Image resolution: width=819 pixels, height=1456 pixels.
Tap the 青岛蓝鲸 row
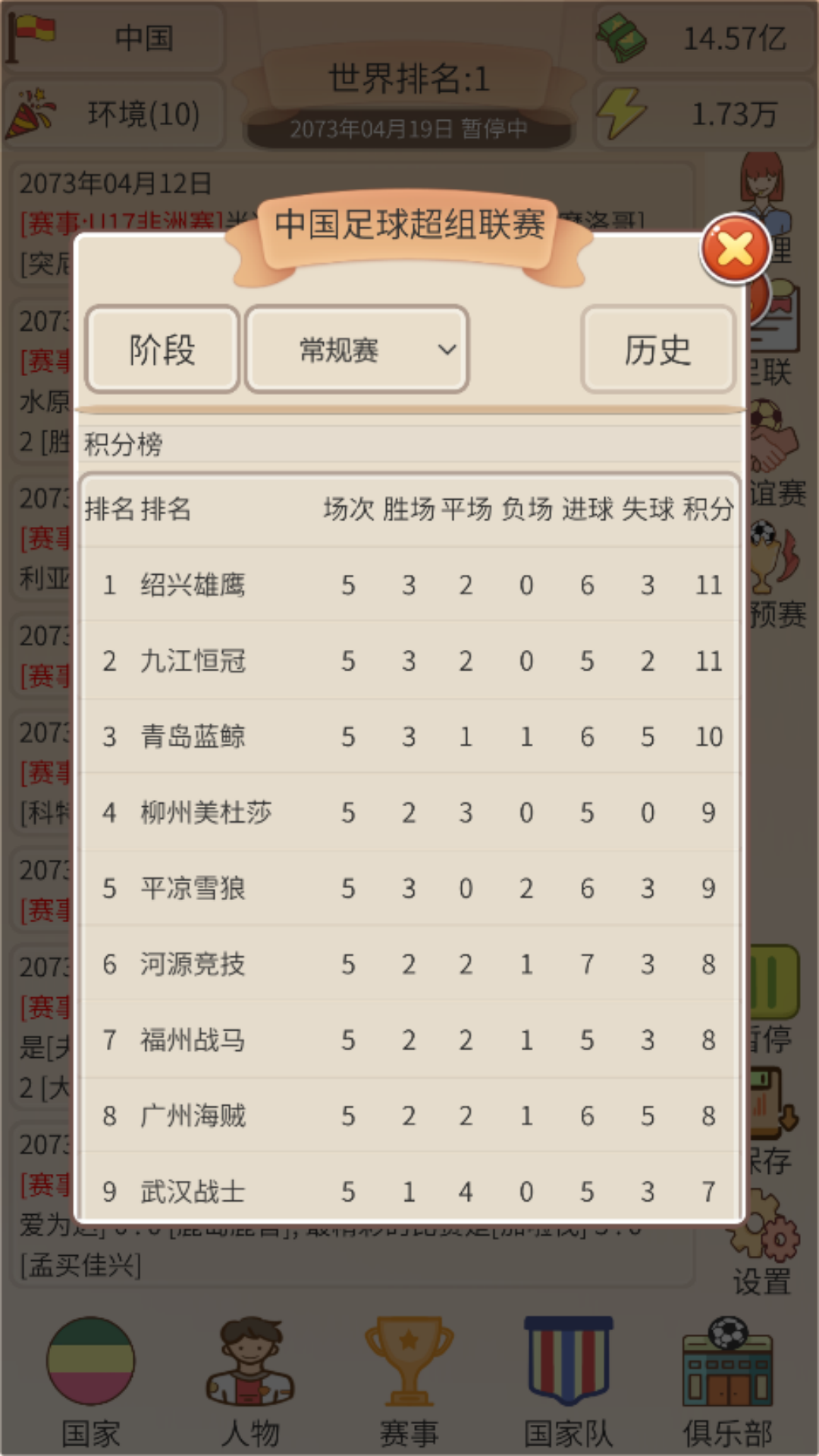coord(409,736)
